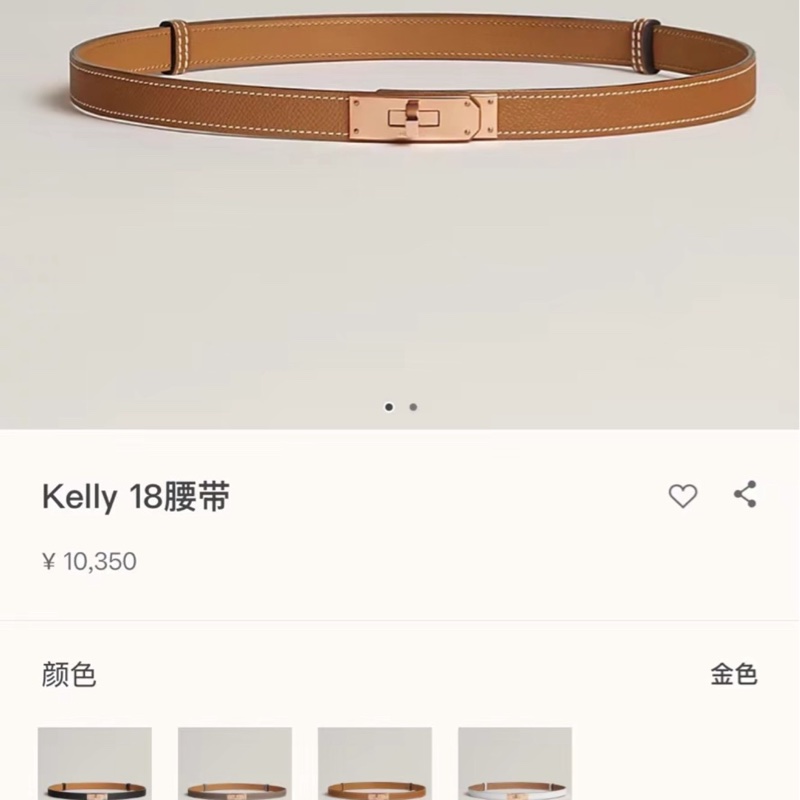
Task: Jump to second product photo dot
Action: pos(413,407)
